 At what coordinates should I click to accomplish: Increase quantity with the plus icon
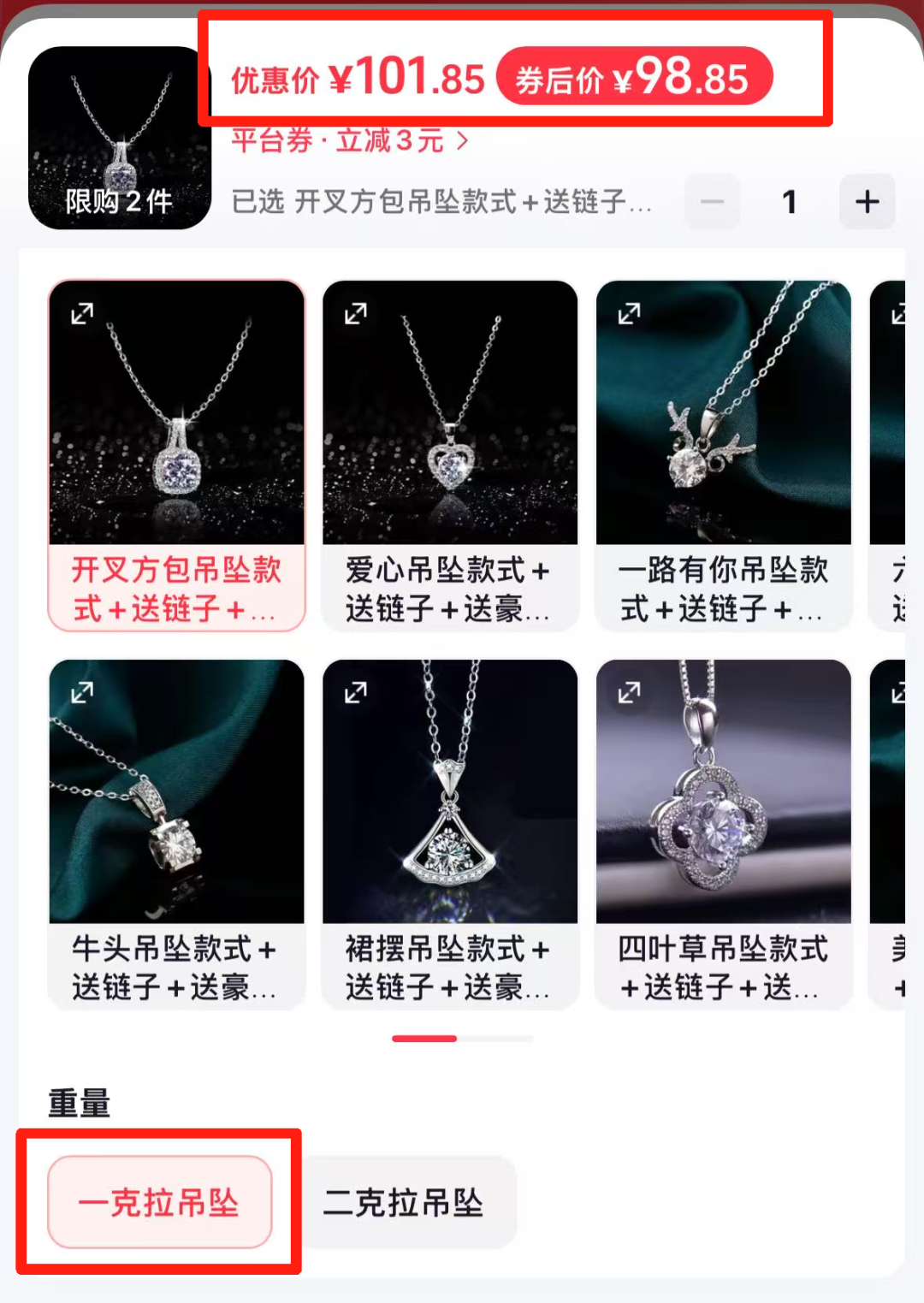[867, 202]
